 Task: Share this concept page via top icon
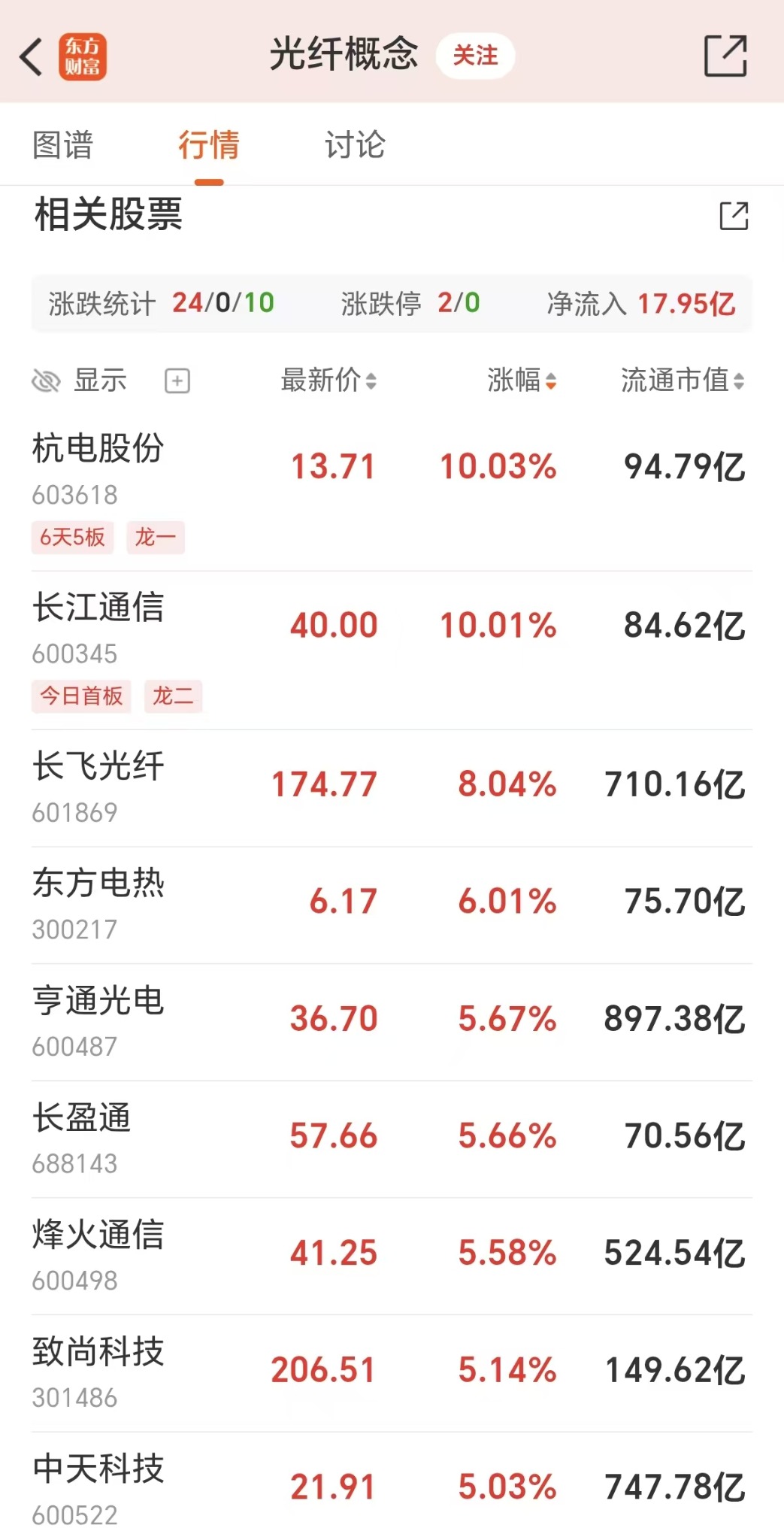click(725, 56)
